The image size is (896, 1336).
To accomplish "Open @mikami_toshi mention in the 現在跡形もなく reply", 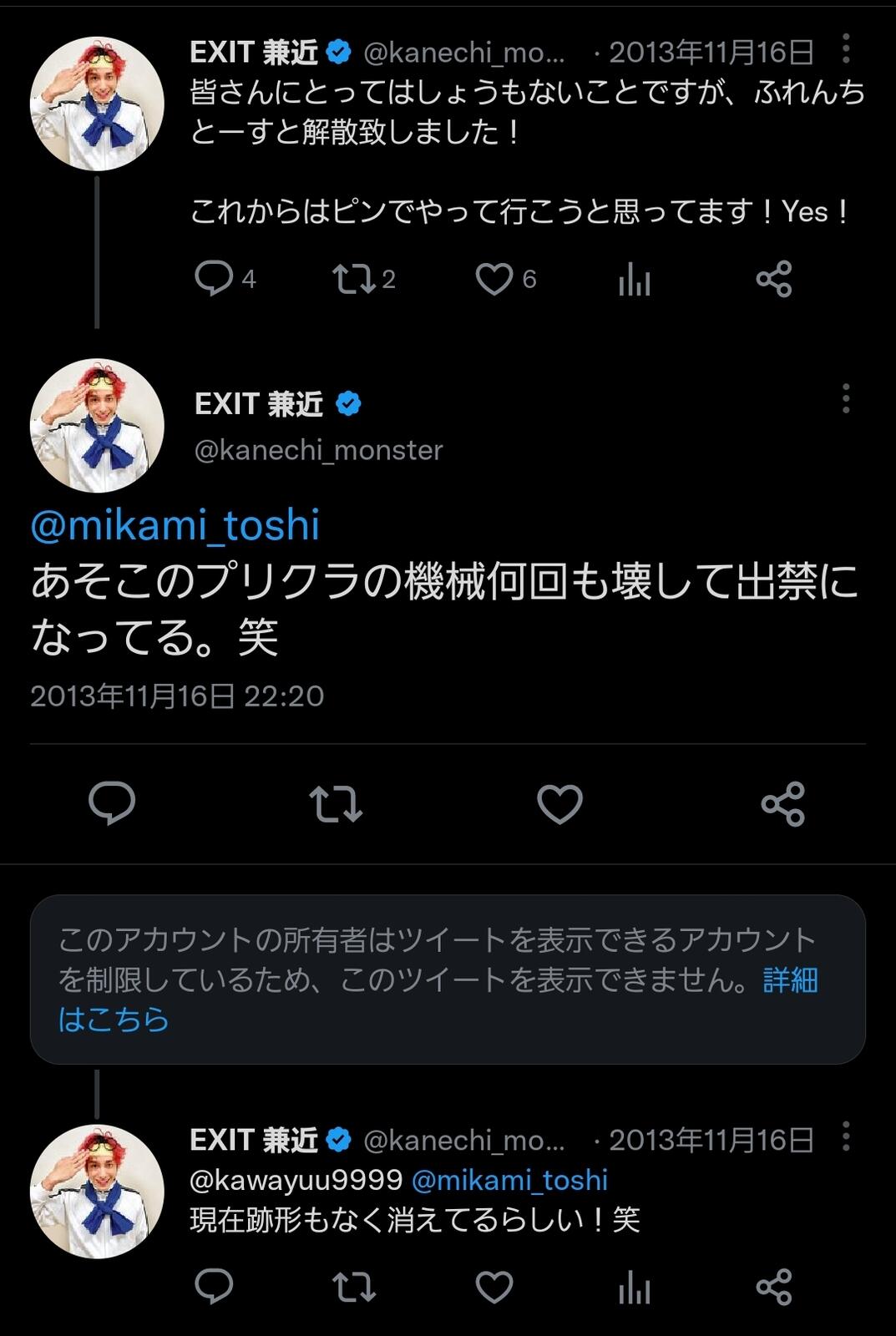I will (509, 1180).
